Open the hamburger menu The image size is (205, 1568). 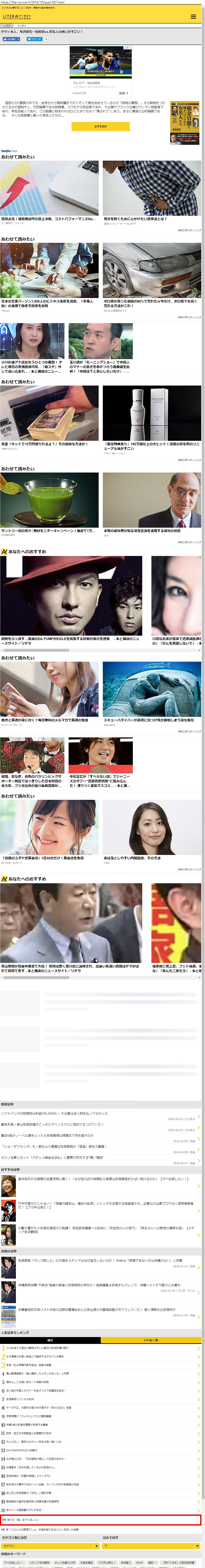coord(193,16)
